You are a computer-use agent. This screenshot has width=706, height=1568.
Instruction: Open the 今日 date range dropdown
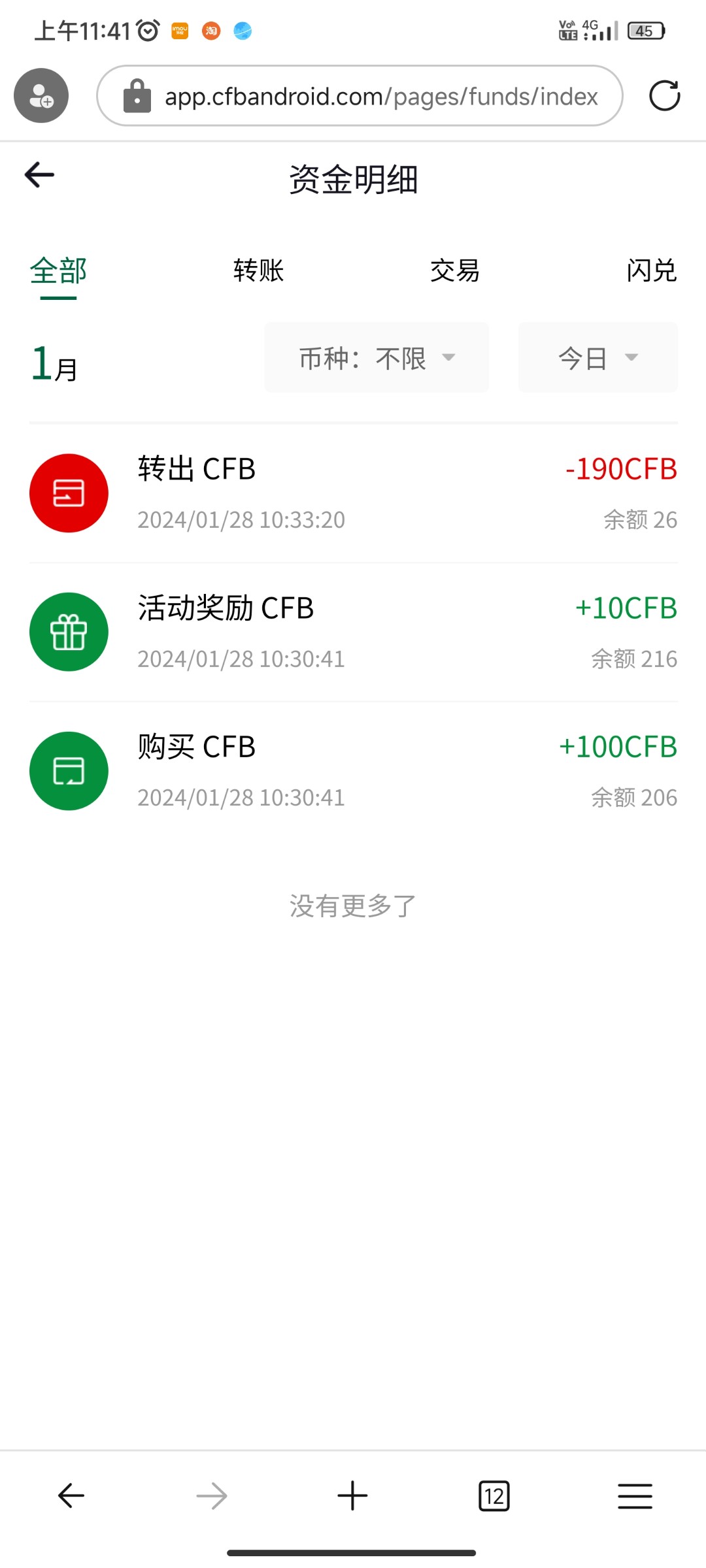[597, 358]
